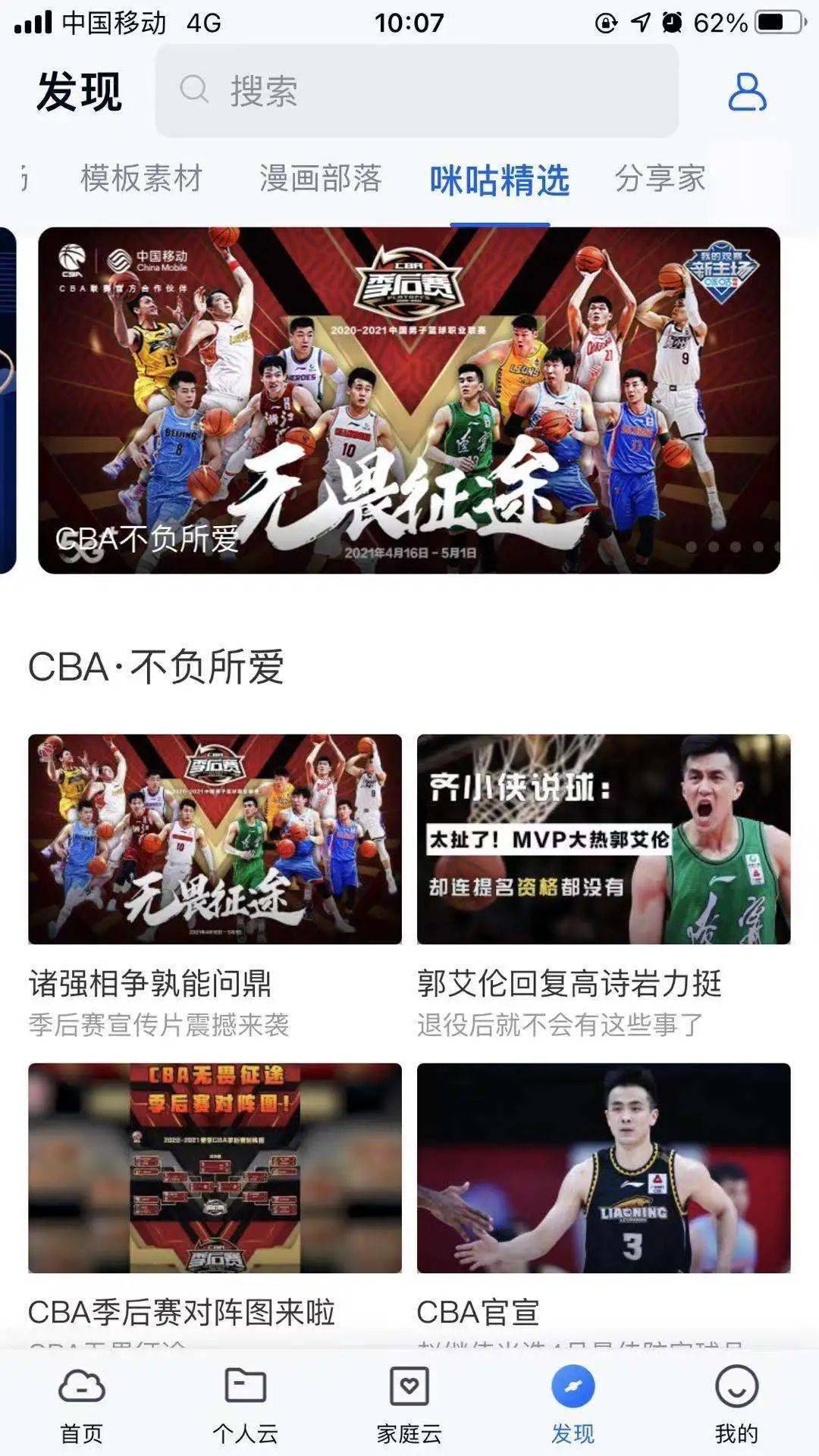Switch to the 模板素材 tab
Screen dimensions: 819x1456
point(142,179)
